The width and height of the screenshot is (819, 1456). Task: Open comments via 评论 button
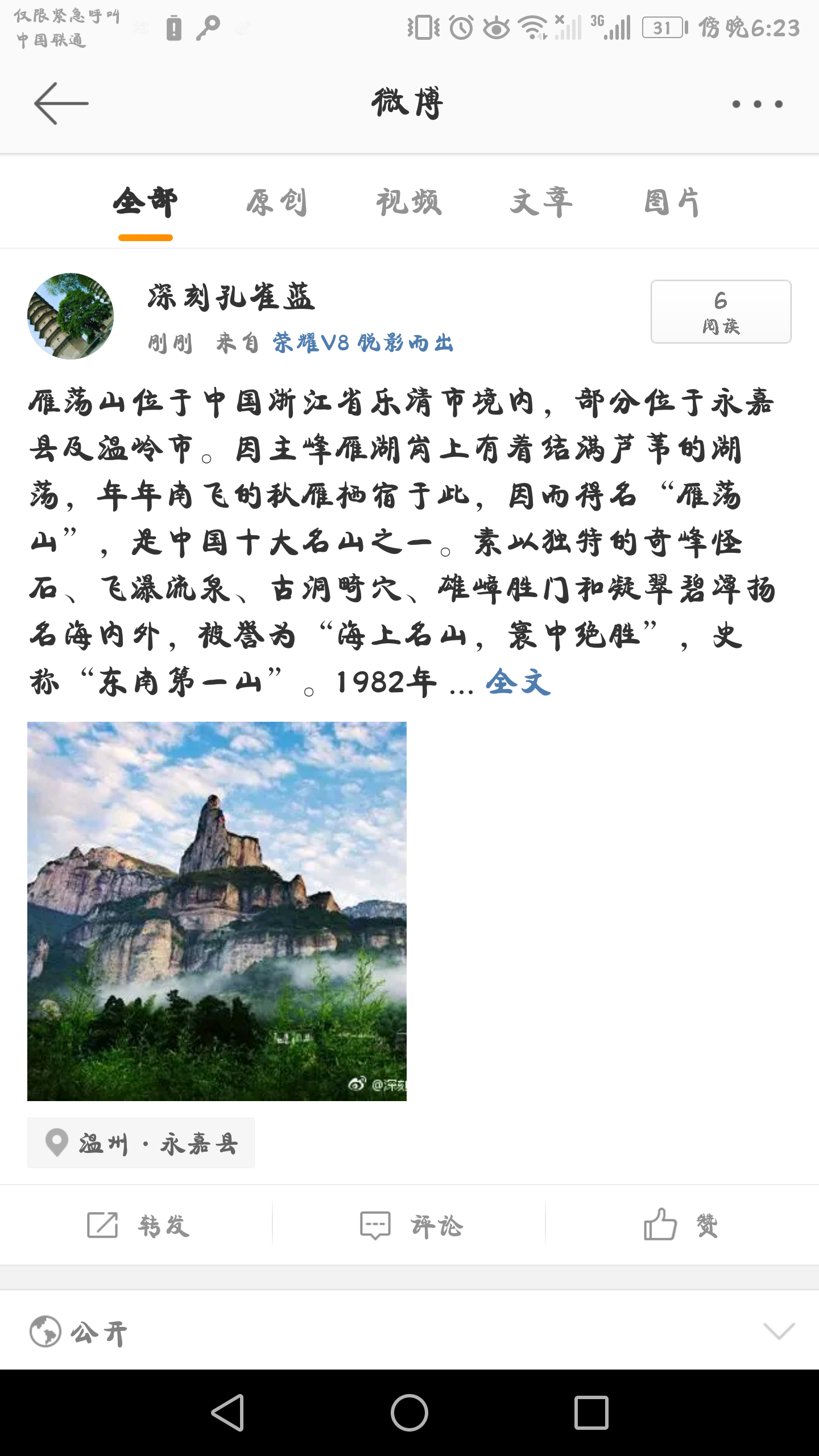tap(409, 1225)
